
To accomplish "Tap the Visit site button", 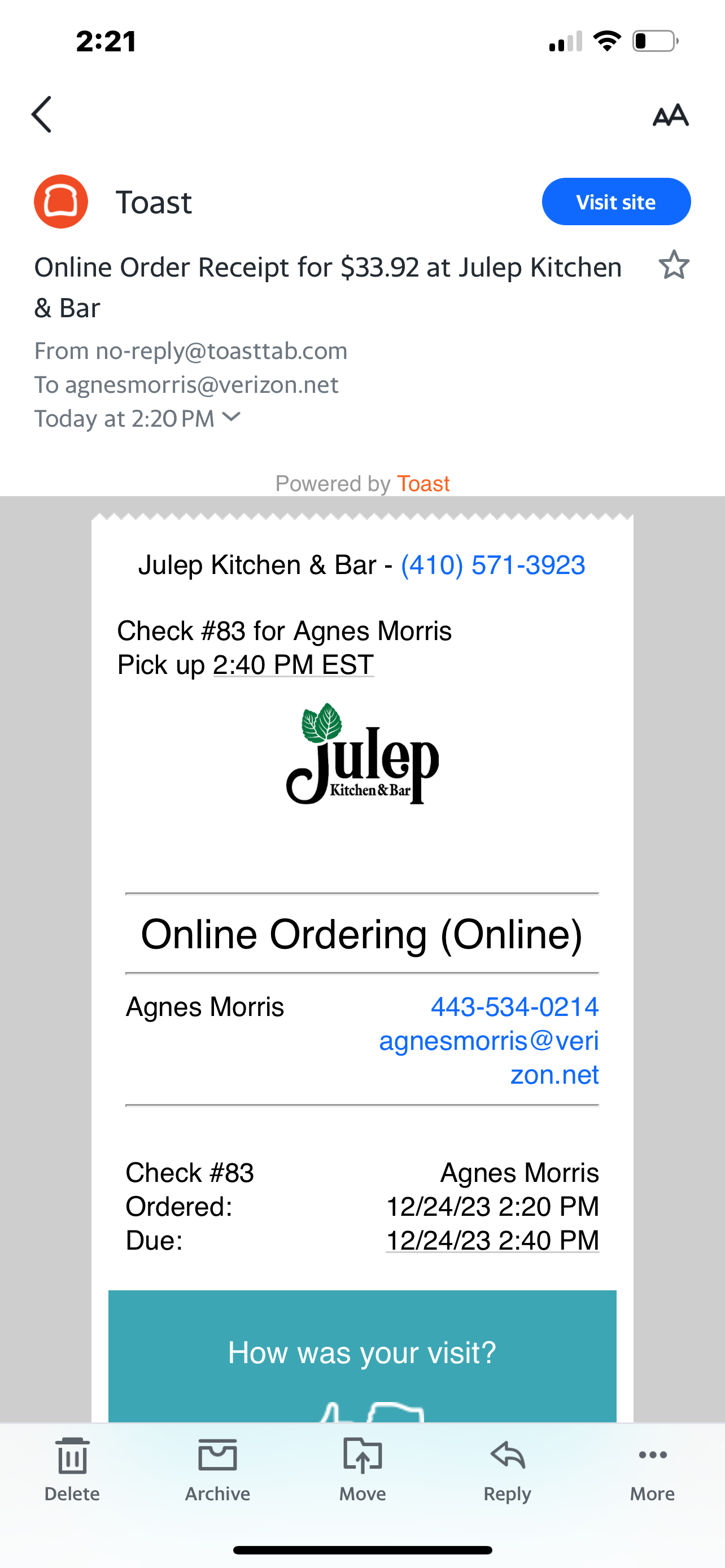I will (x=615, y=202).
